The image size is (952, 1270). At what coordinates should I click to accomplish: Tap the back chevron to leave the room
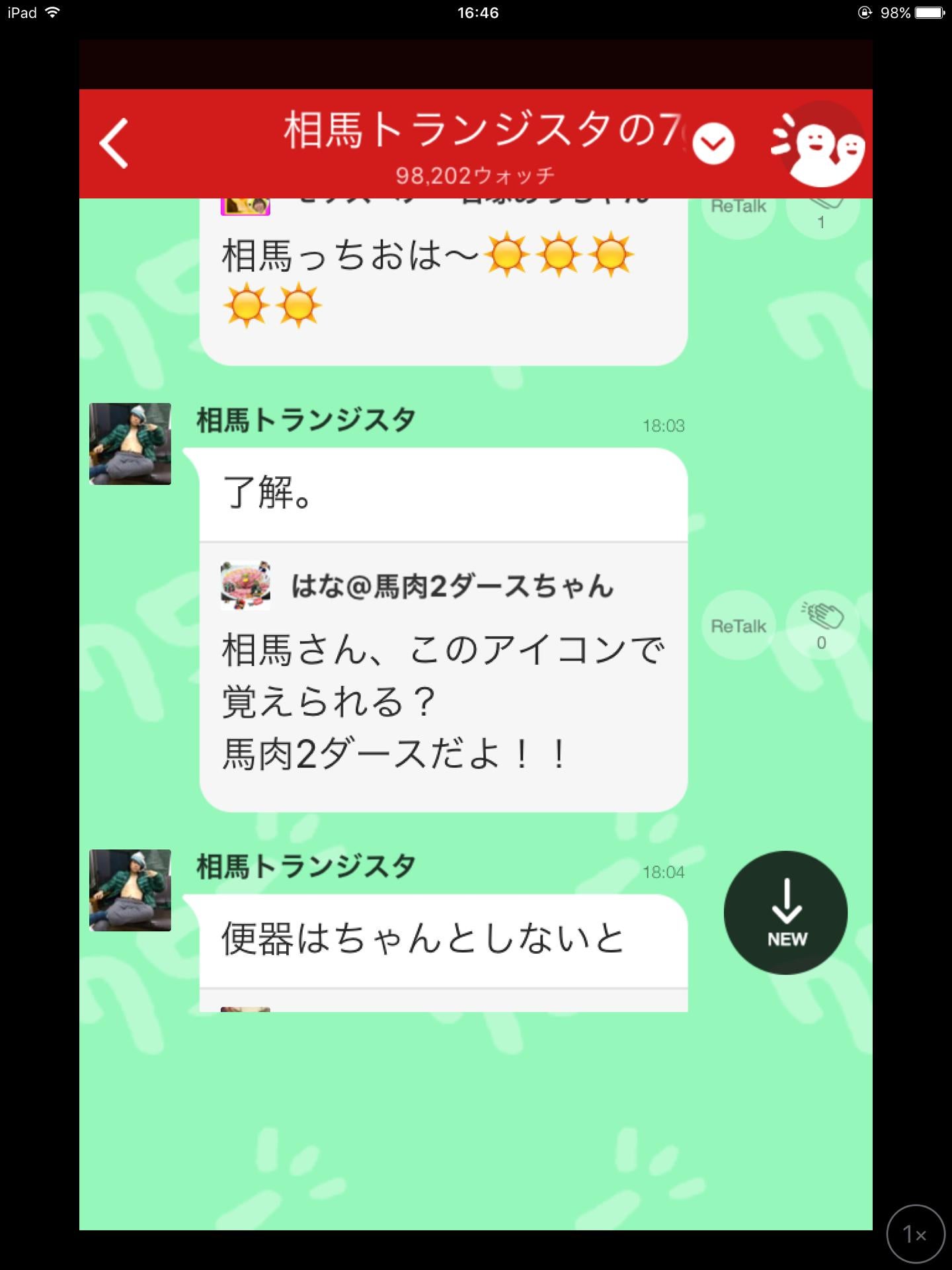(x=116, y=144)
